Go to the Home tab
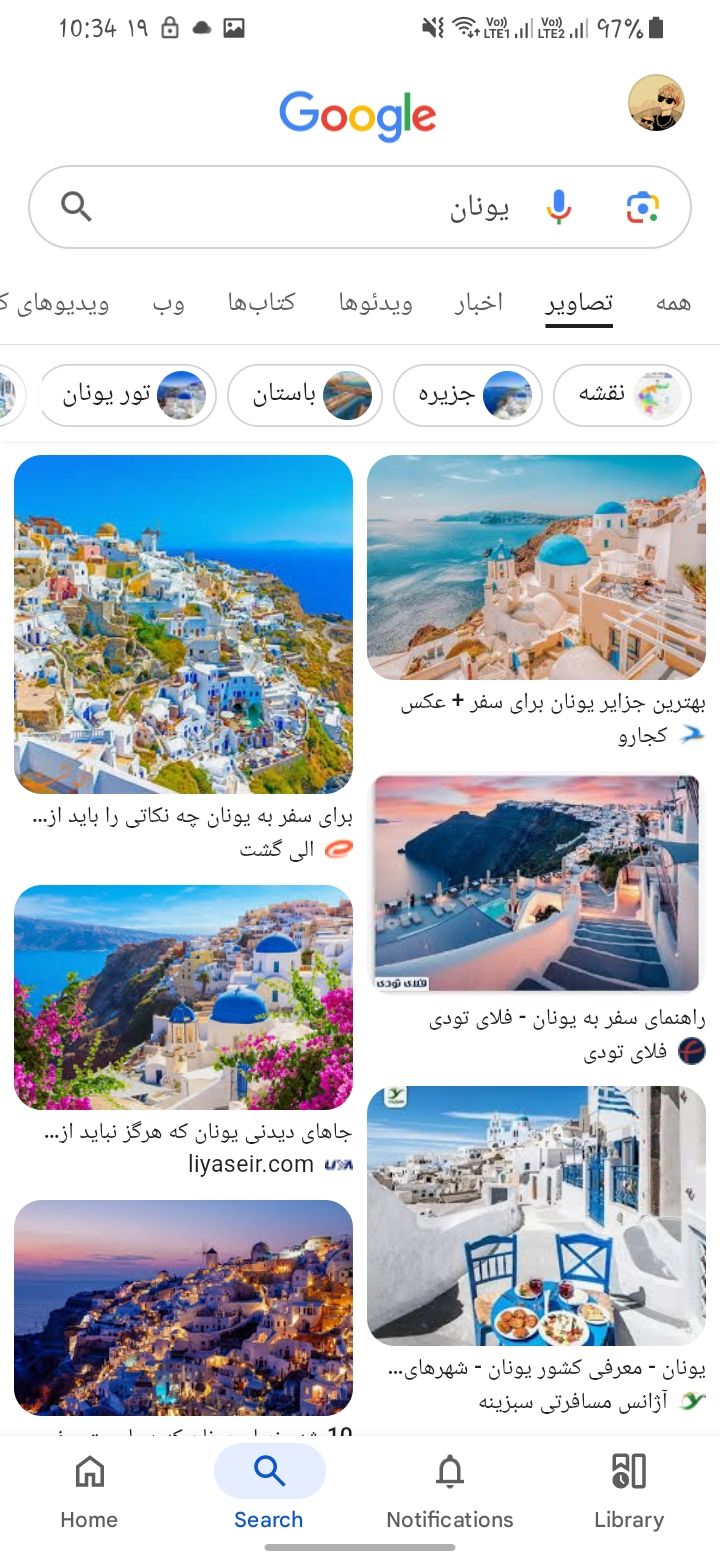Image resolution: width=720 pixels, height=1560 pixels. [x=89, y=1491]
